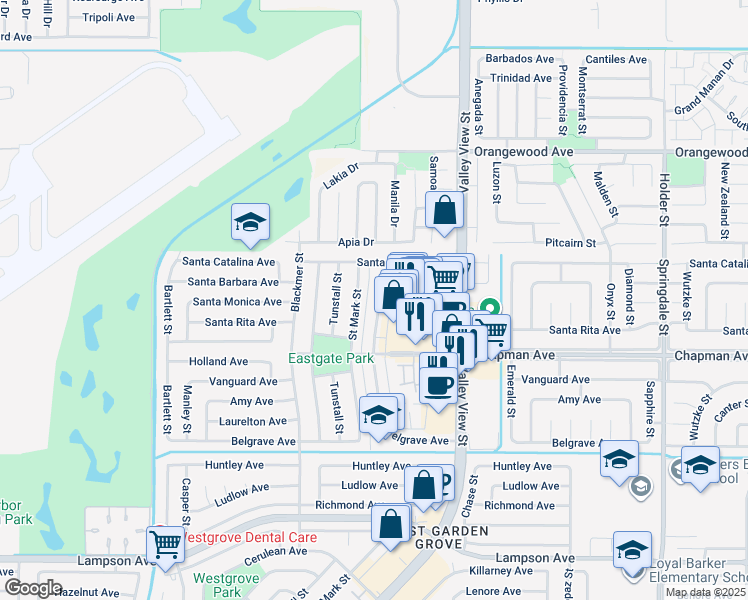The height and width of the screenshot is (600, 748).
Task: Open the school marker west of Belgrave Ave
Action: tap(378, 415)
